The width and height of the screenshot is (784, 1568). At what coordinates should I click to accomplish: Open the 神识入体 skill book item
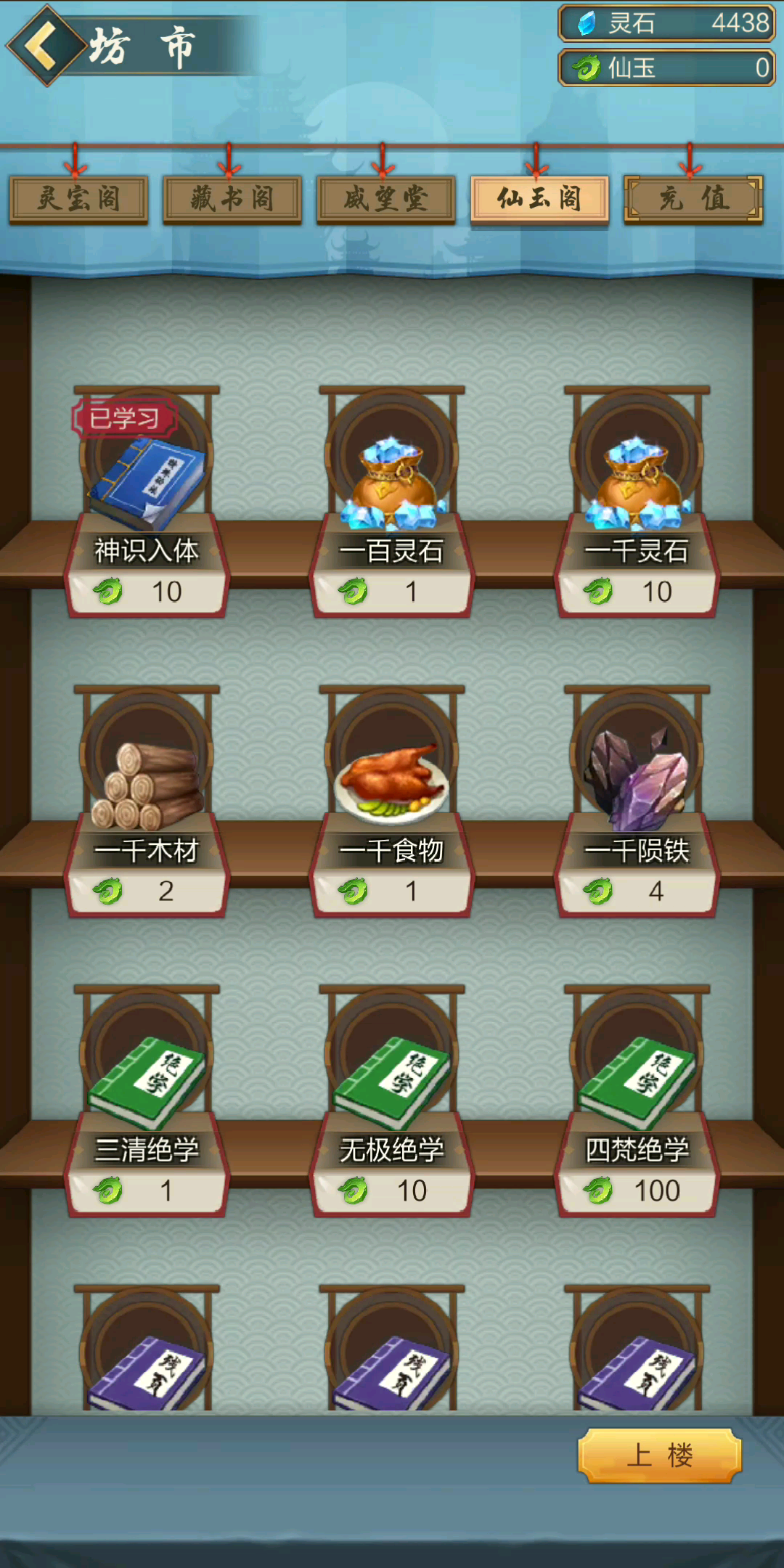point(147,502)
